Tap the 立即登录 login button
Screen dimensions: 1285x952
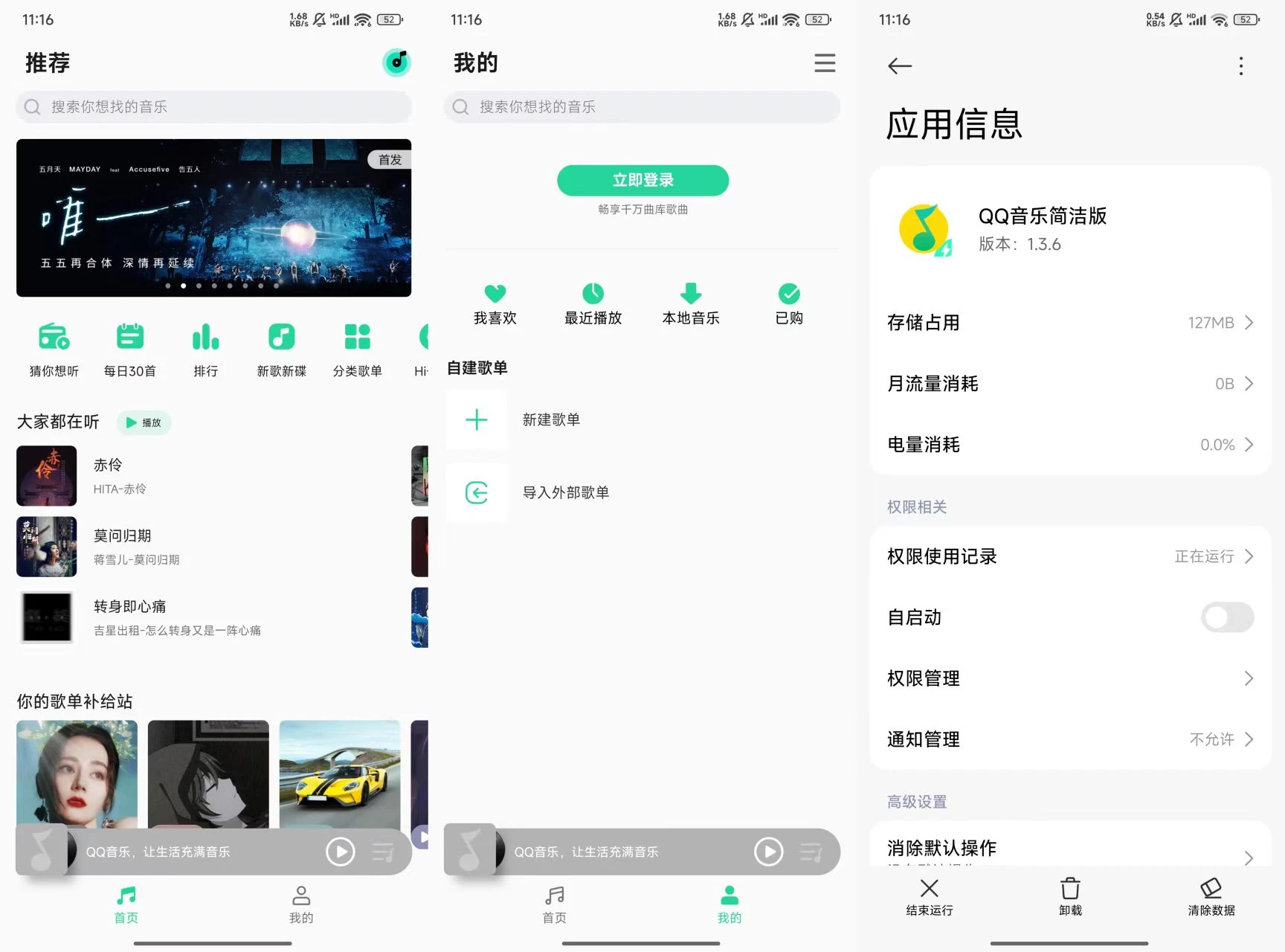tap(642, 180)
